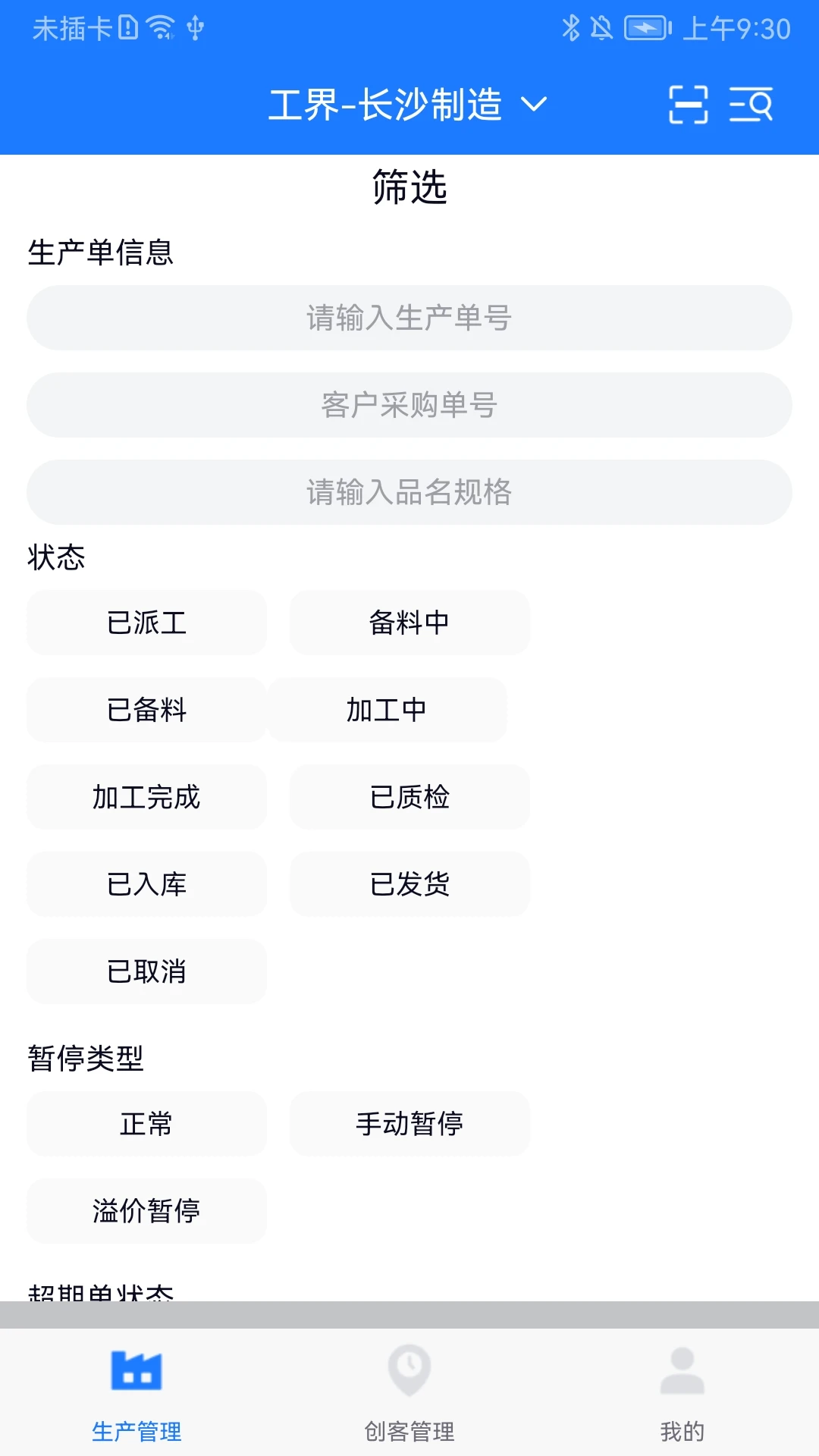Enable the 加工中 status filter

tap(386, 710)
